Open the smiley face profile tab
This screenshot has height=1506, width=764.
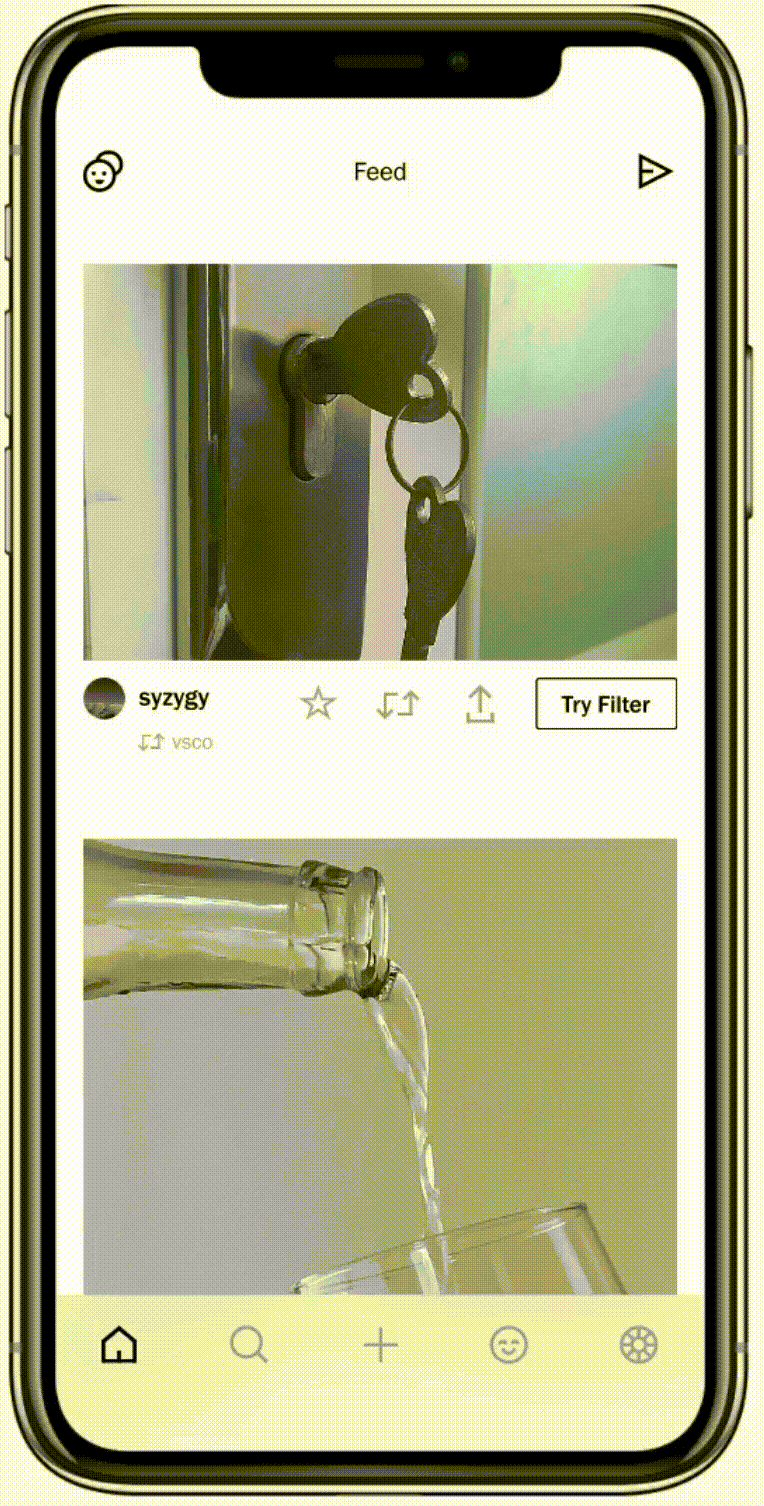[x=509, y=1345]
